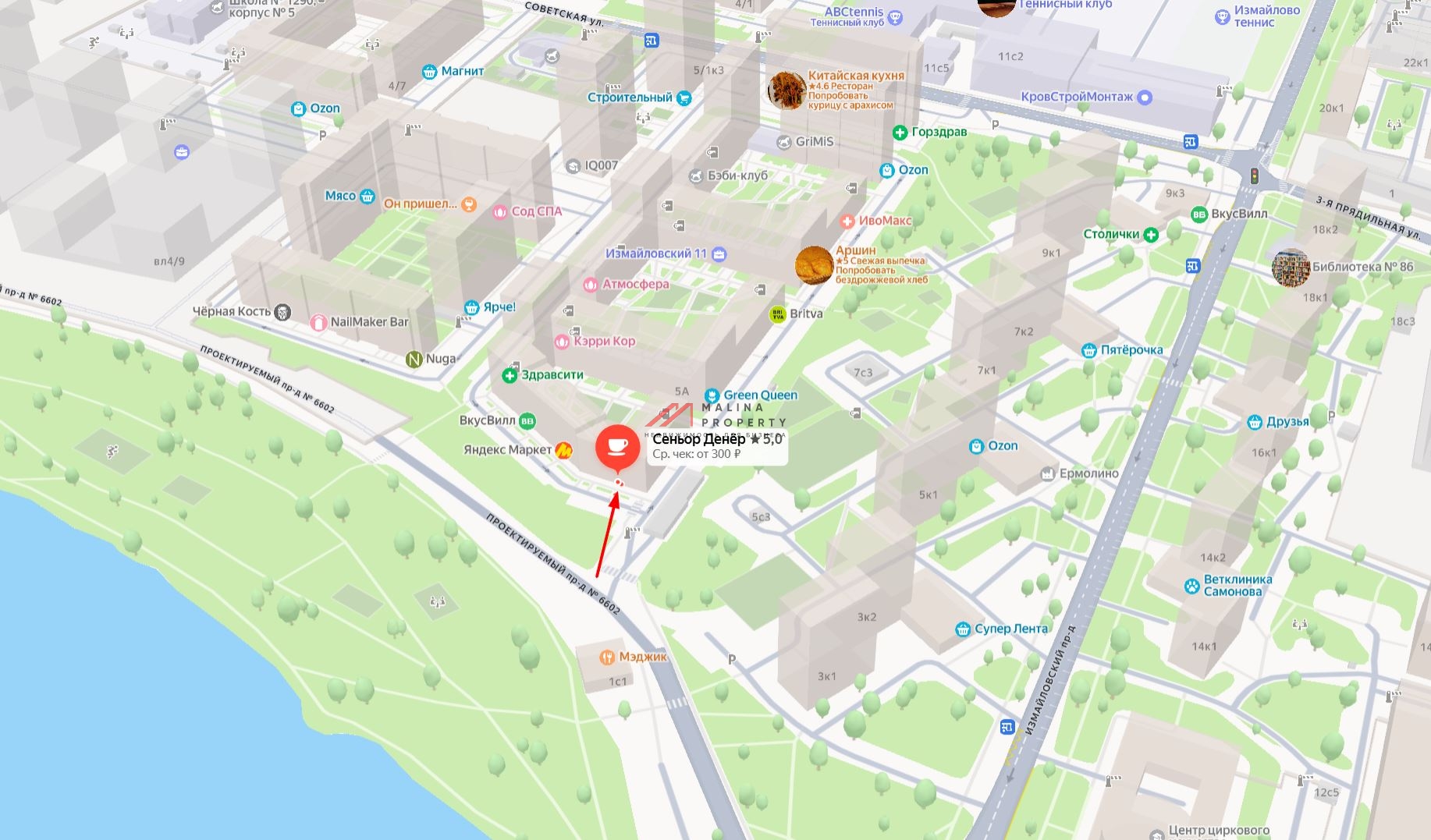Open the Здравсити pharmacy marker

510,375
